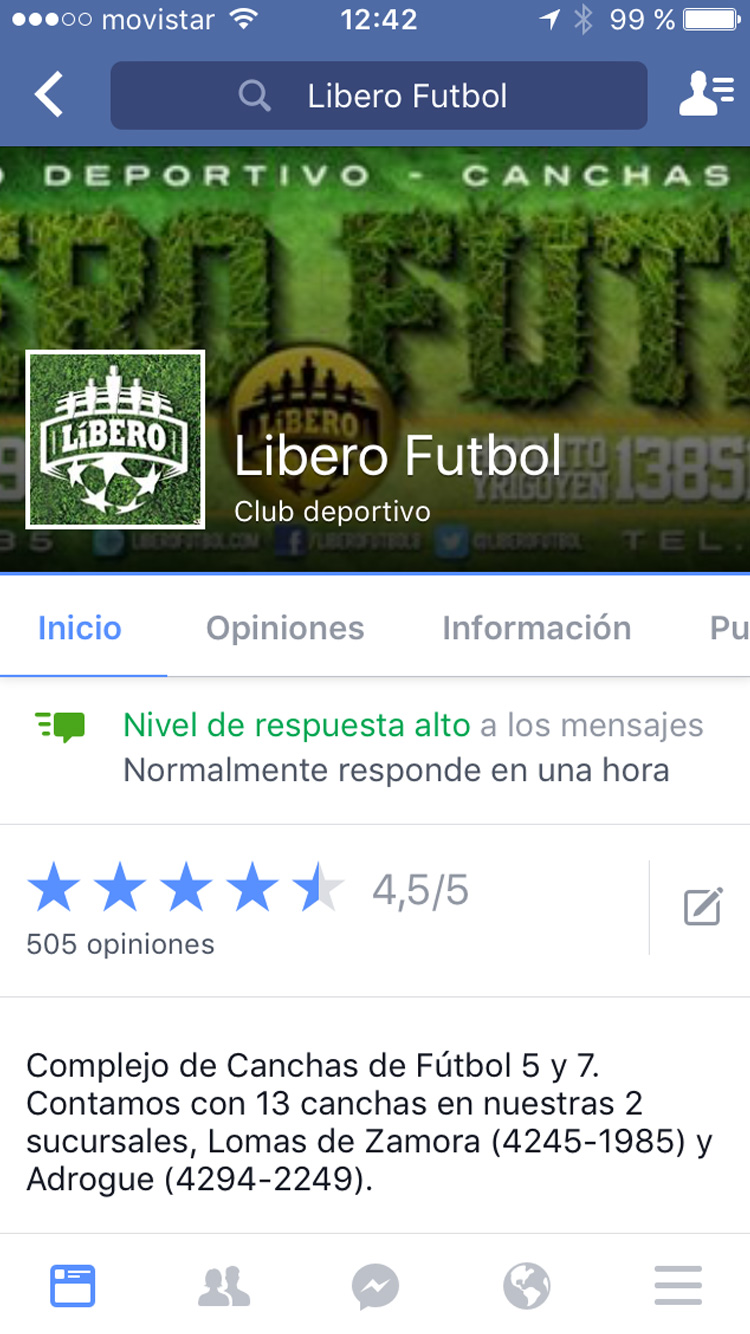Select the Inicio tab
This screenshot has width=750, height=1334.
click(x=80, y=628)
